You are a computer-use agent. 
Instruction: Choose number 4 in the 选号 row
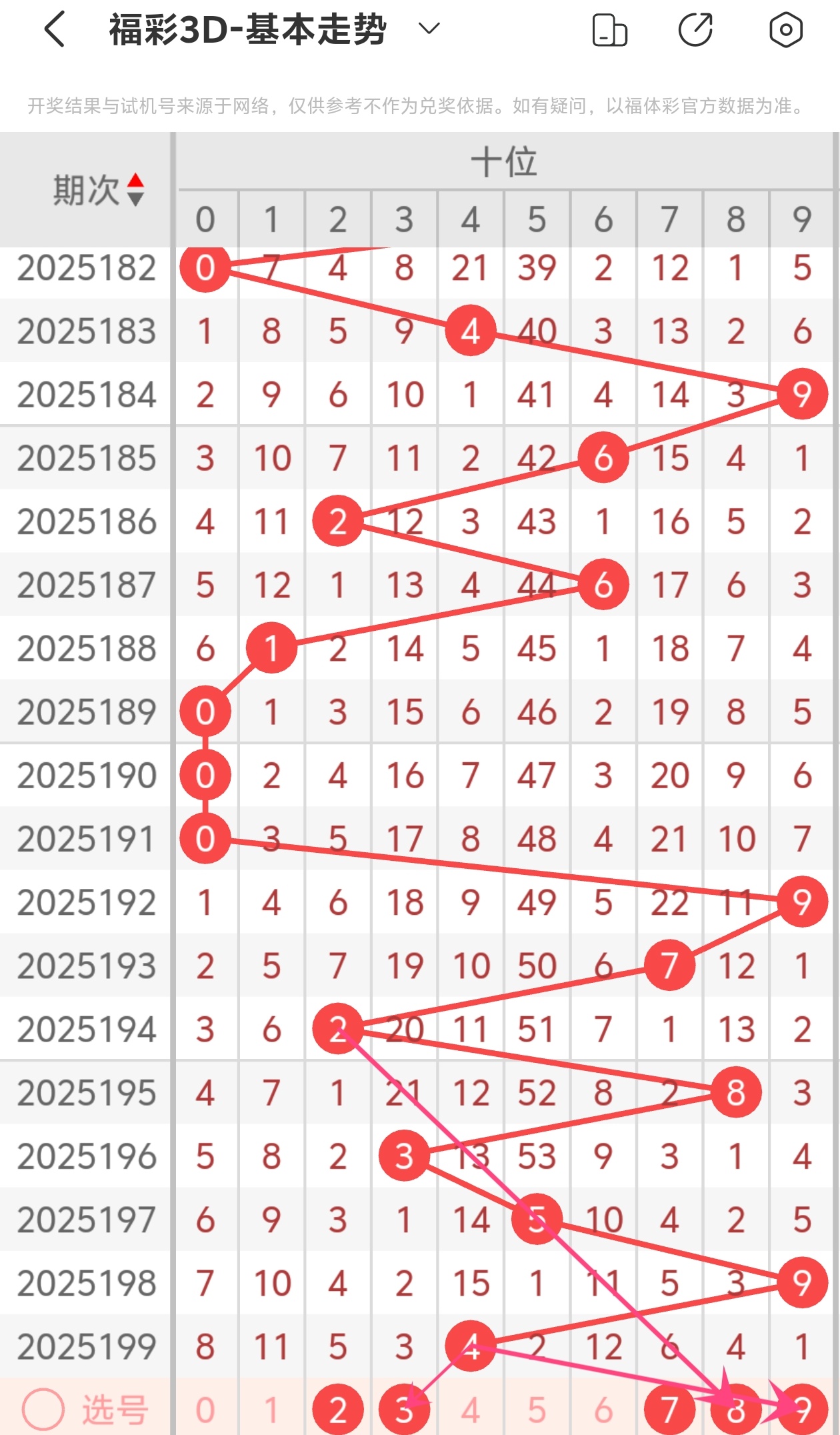[471, 1410]
